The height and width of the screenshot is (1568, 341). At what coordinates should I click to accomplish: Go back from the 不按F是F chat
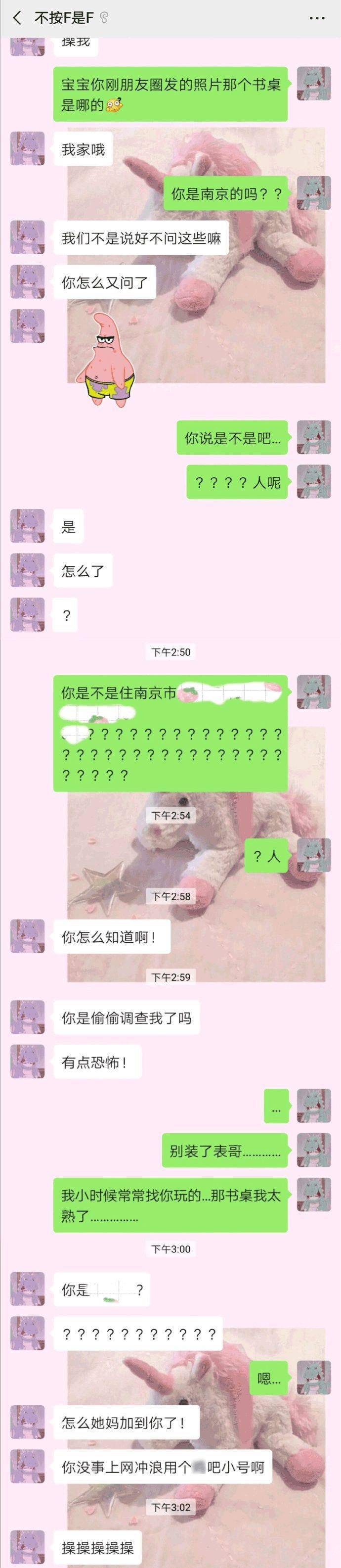[x=17, y=18]
